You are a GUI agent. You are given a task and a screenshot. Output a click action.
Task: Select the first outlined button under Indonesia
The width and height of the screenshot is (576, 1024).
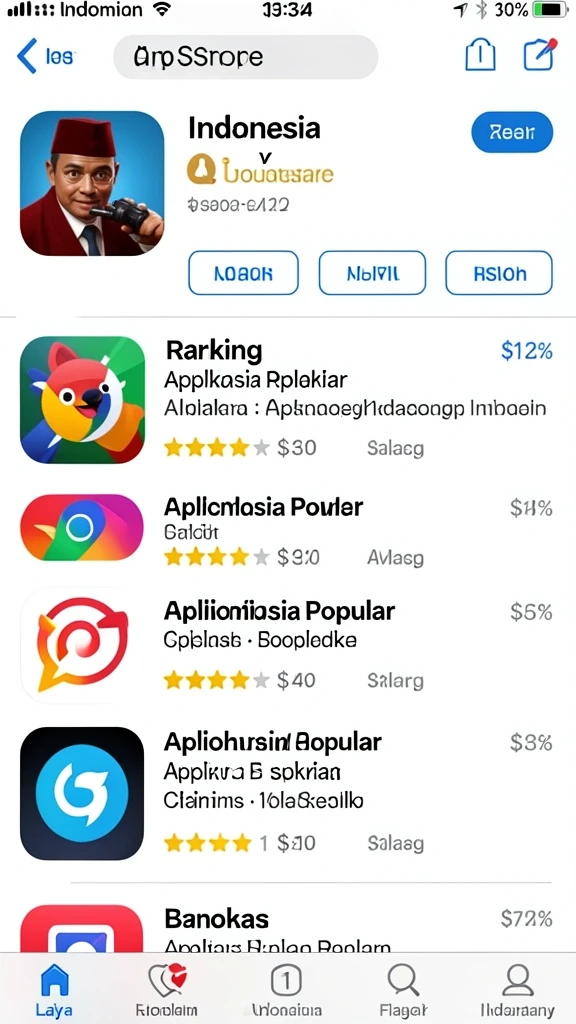point(244,273)
